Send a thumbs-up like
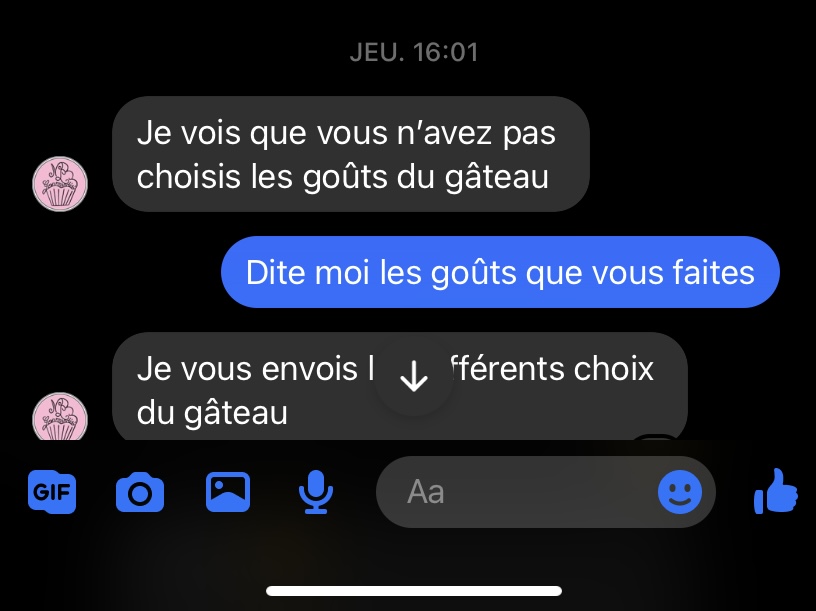This screenshot has height=611, width=816. click(775, 490)
